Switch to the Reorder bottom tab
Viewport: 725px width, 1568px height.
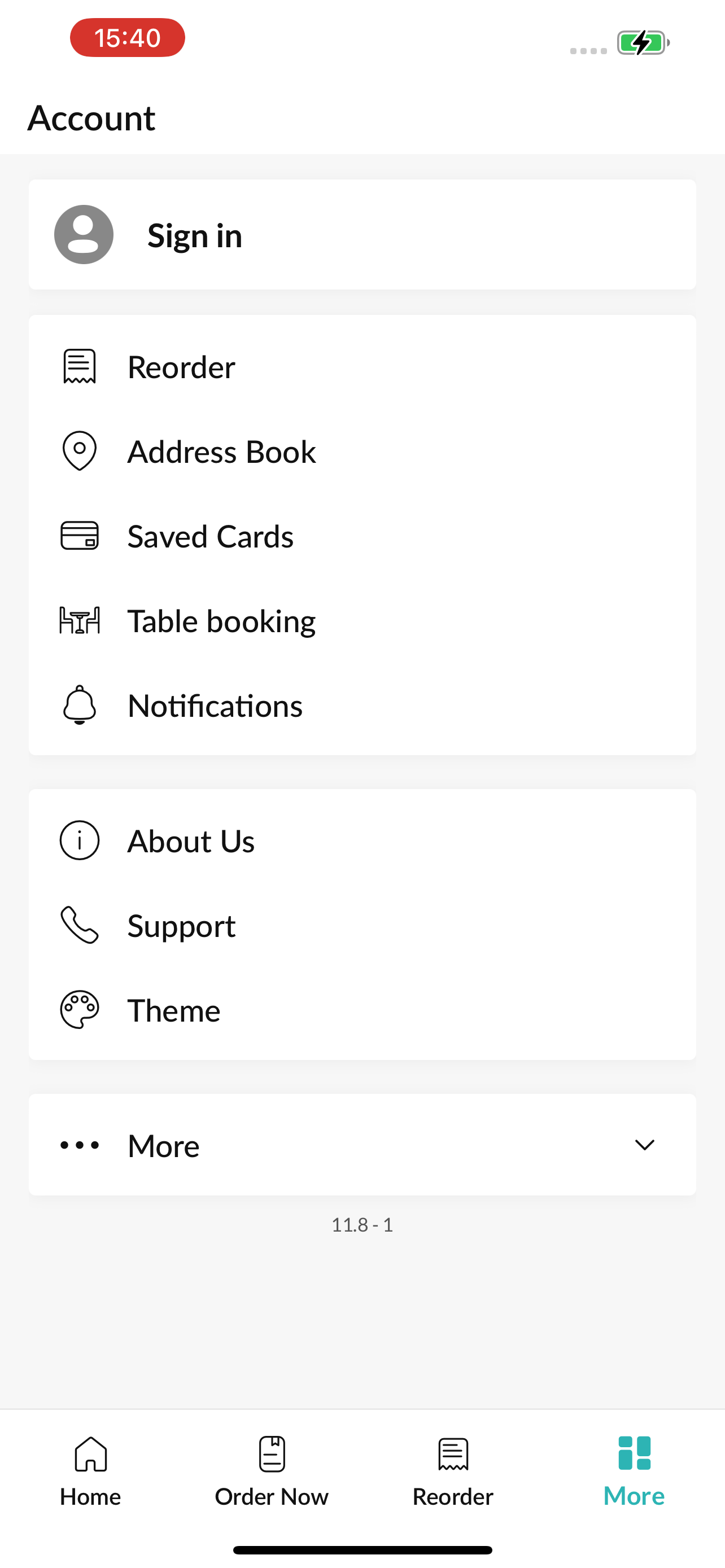453,1471
